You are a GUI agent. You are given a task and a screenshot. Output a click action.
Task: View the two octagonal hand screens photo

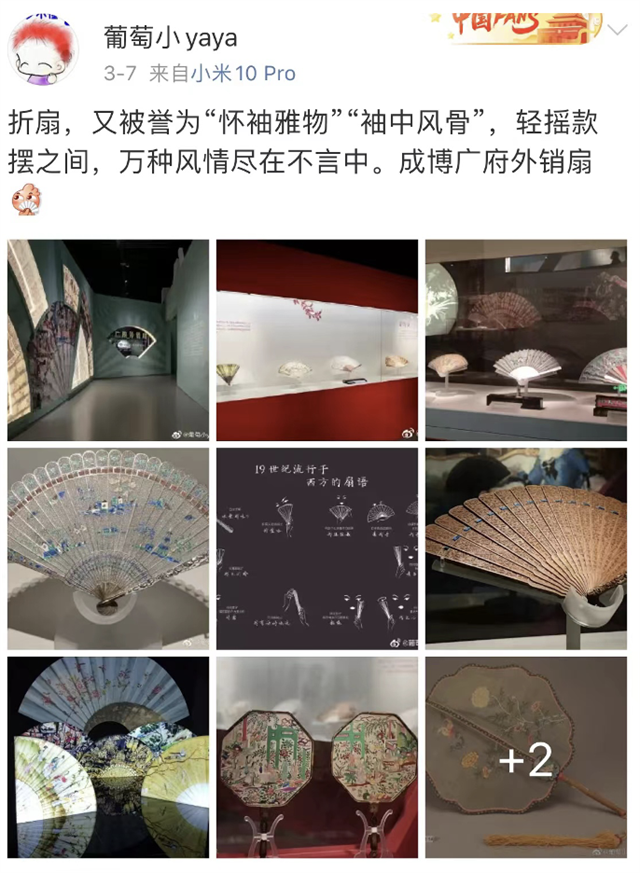click(317, 757)
